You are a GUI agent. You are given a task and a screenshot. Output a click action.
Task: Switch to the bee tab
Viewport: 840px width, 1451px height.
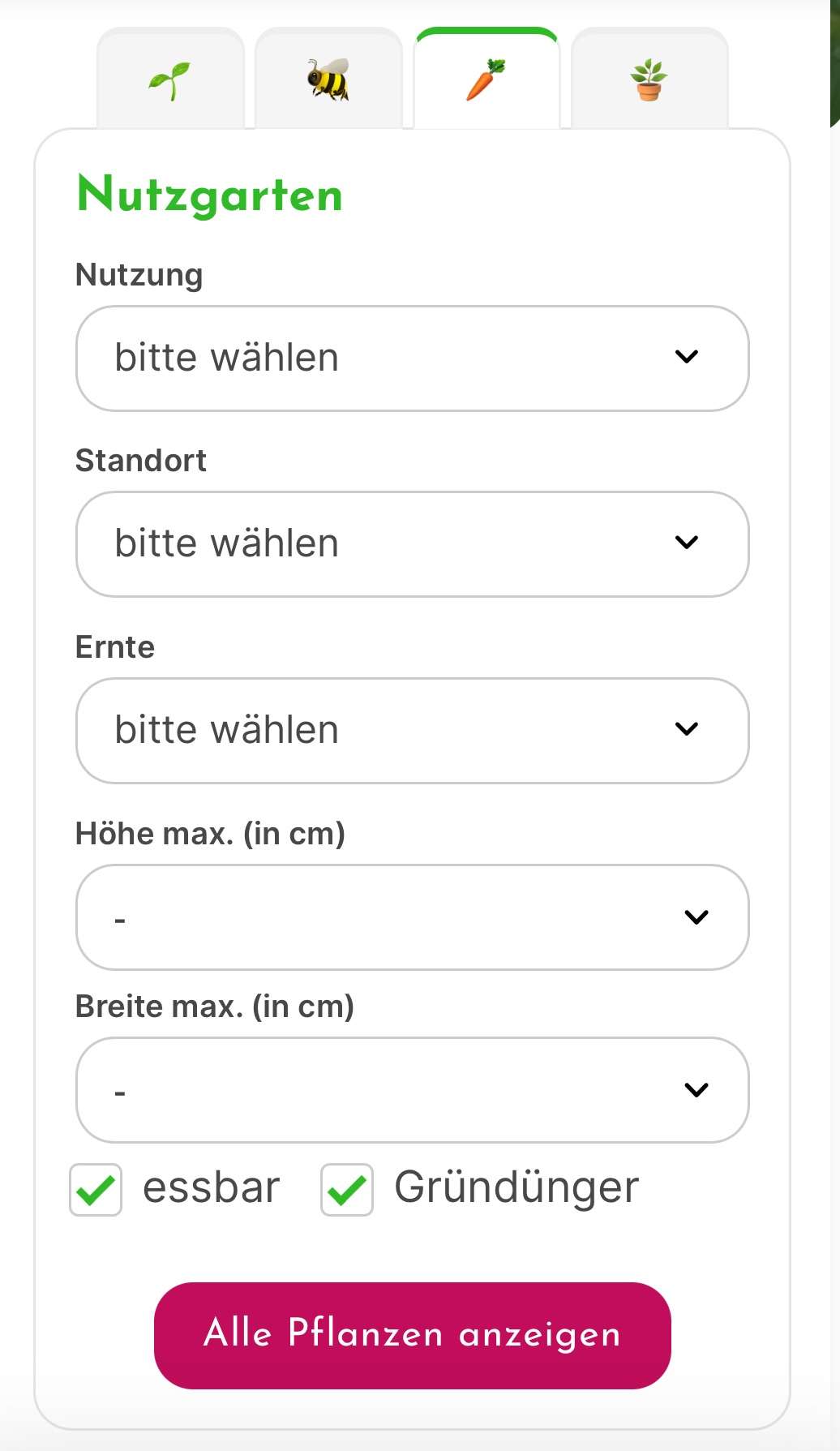(x=328, y=79)
